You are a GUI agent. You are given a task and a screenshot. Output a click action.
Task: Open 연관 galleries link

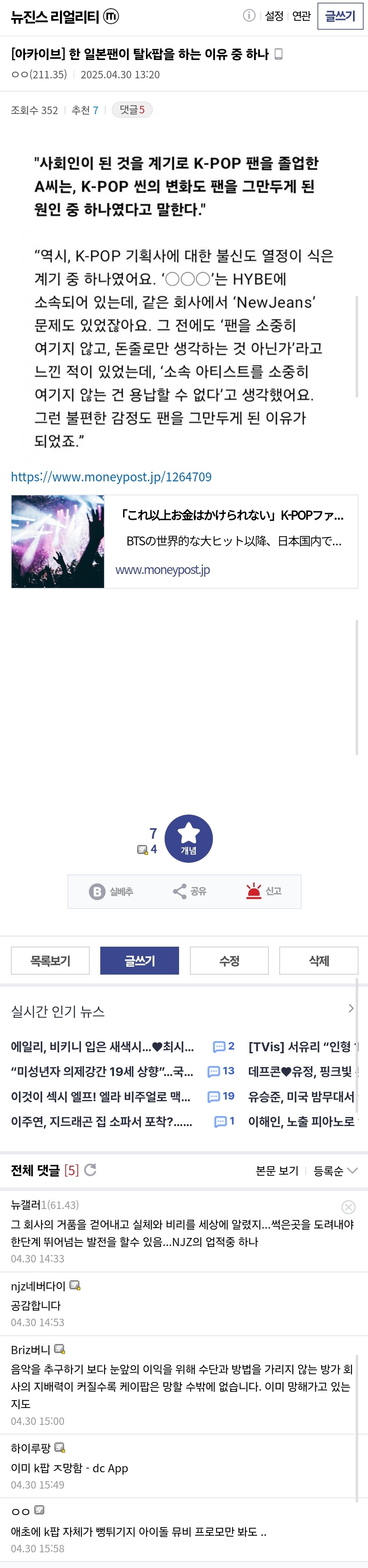301,16
